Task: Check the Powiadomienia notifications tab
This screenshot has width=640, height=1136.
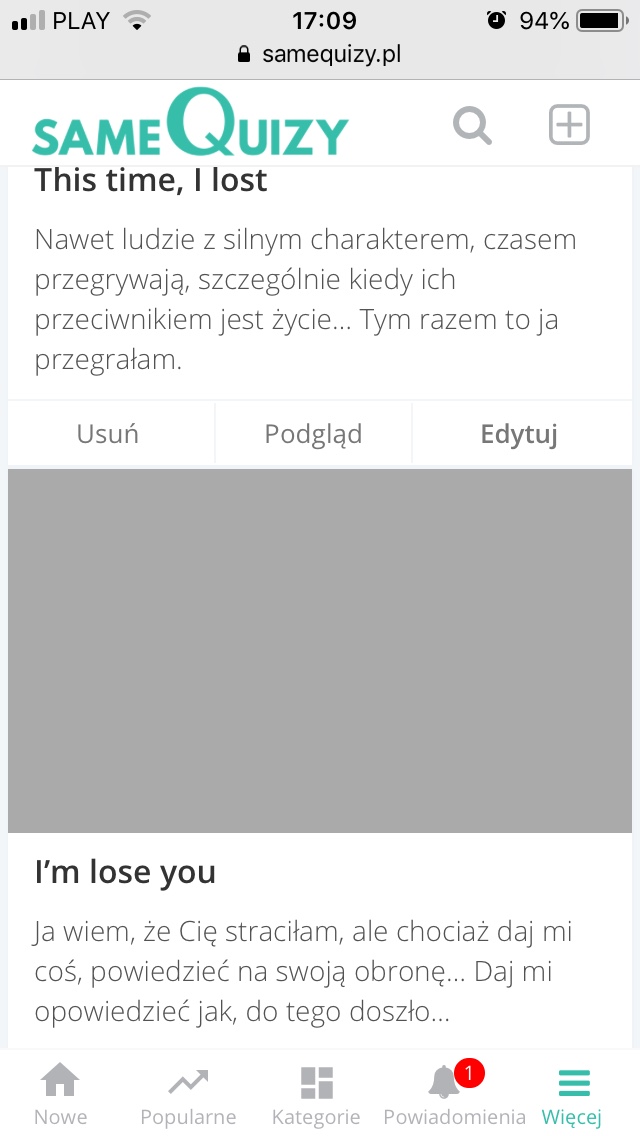Action: 454,1094
